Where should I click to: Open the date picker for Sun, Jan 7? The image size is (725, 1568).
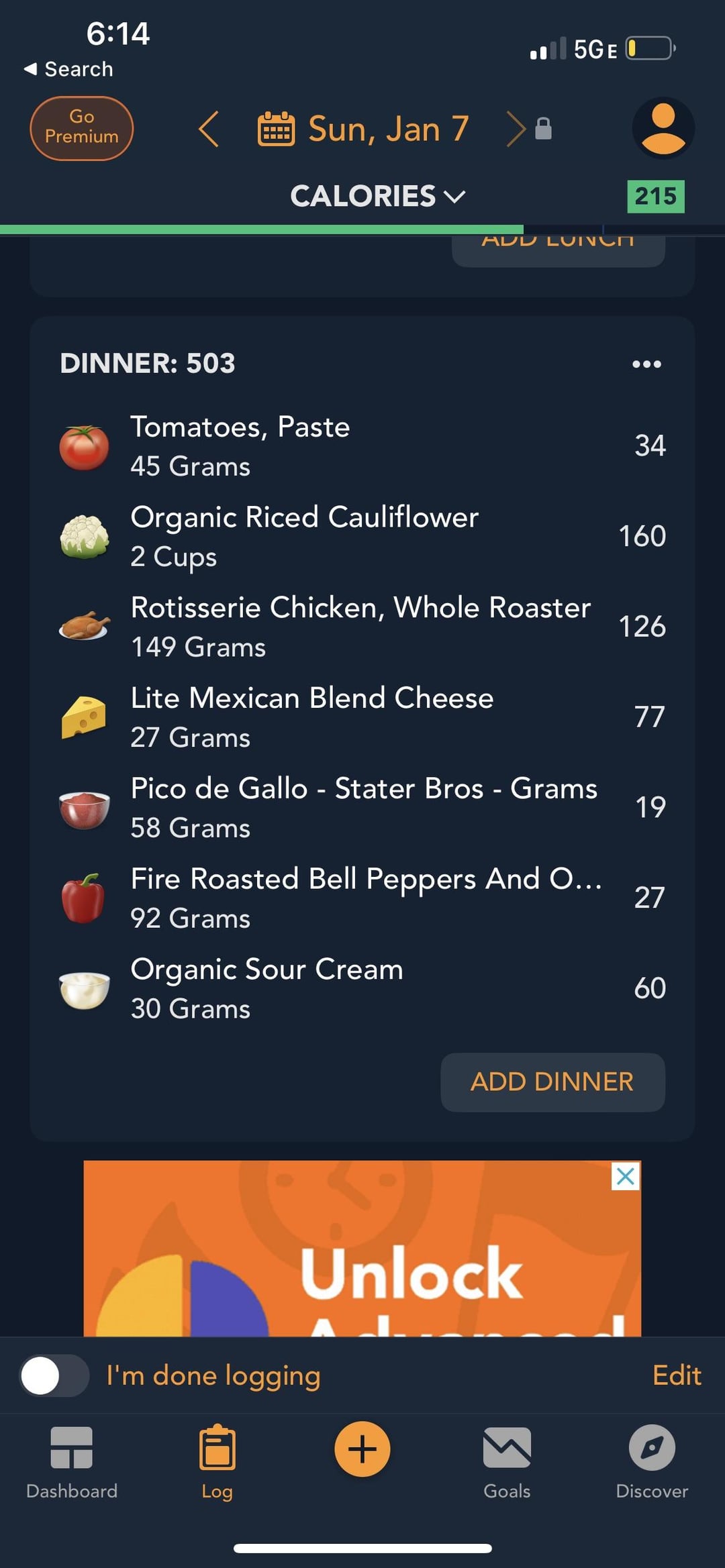tap(363, 129)
